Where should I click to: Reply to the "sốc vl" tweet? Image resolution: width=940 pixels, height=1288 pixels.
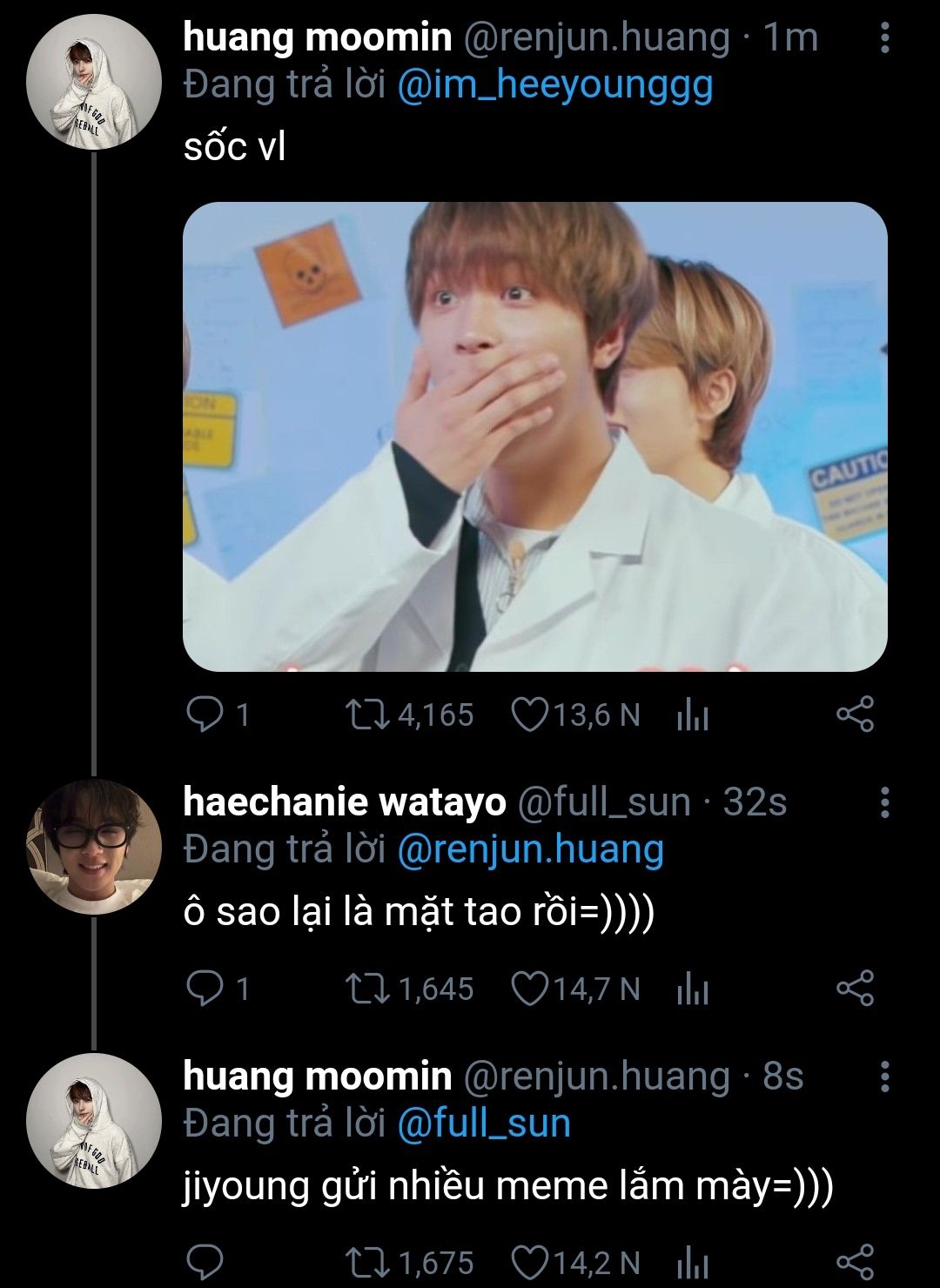205,715
